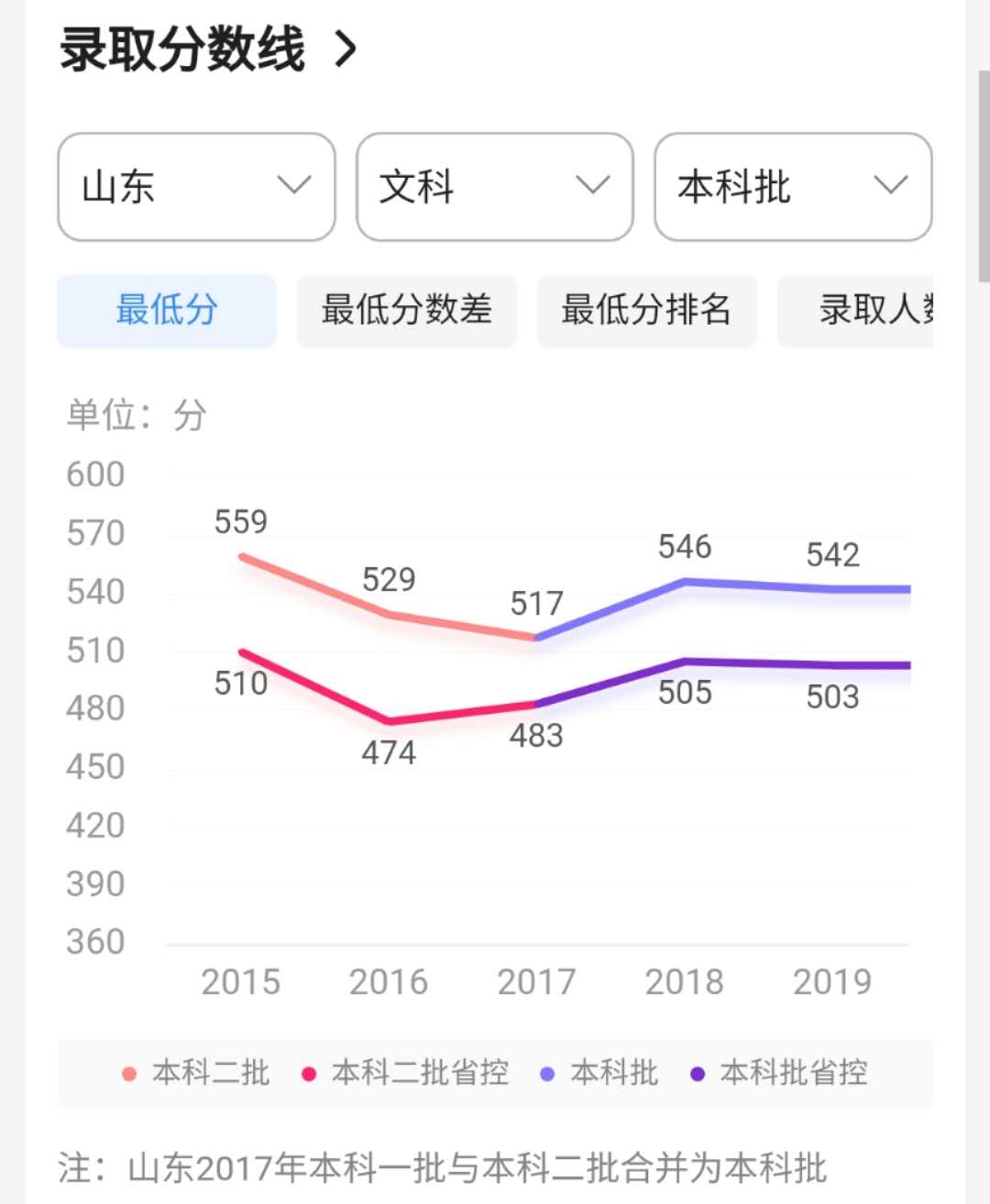Toggle the 本科二批省控 legend series
The image size is (990, 1204).
point(405,1073)
